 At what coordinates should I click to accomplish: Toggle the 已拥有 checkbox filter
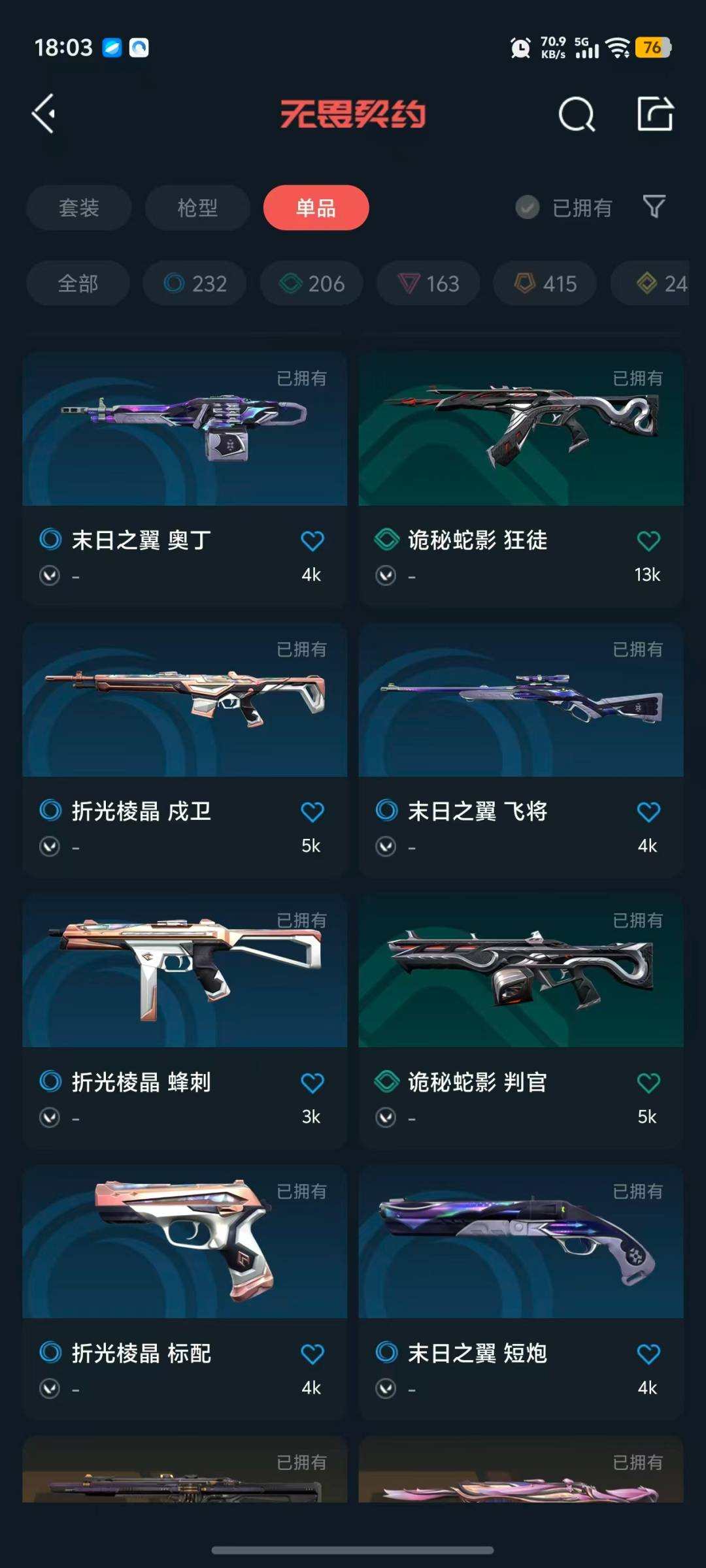[528, 208]
